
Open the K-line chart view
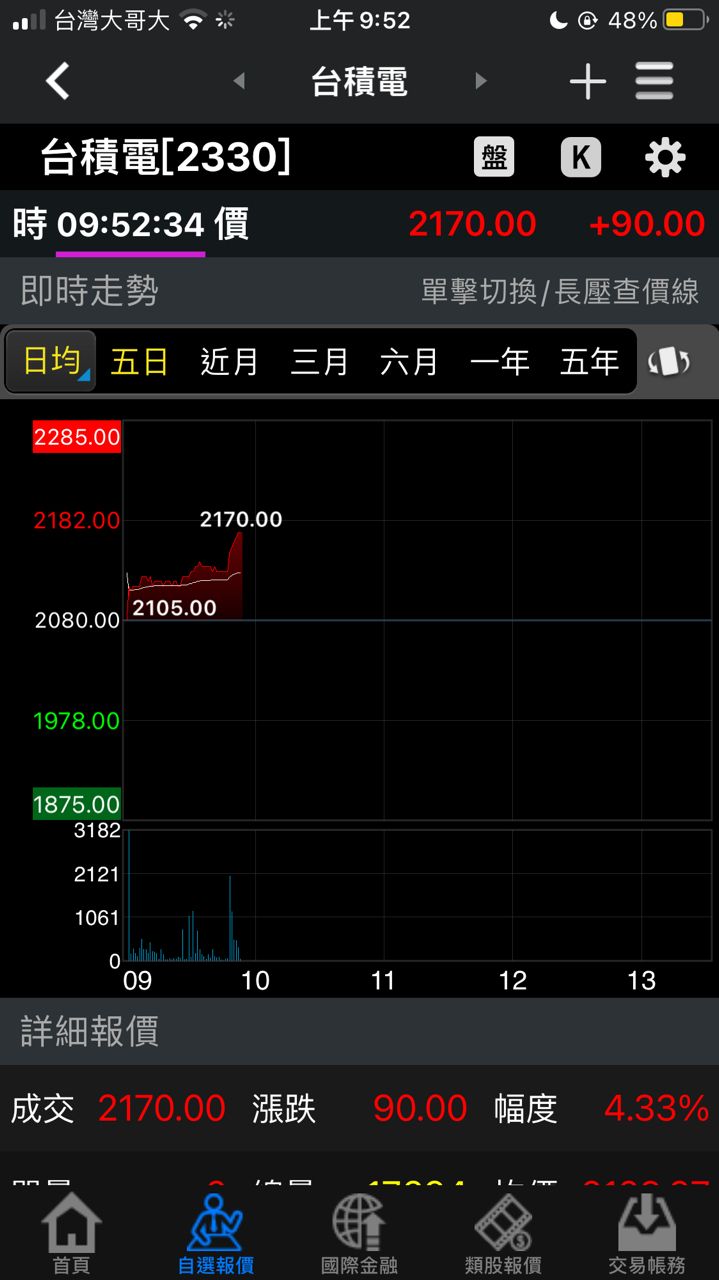581,158
